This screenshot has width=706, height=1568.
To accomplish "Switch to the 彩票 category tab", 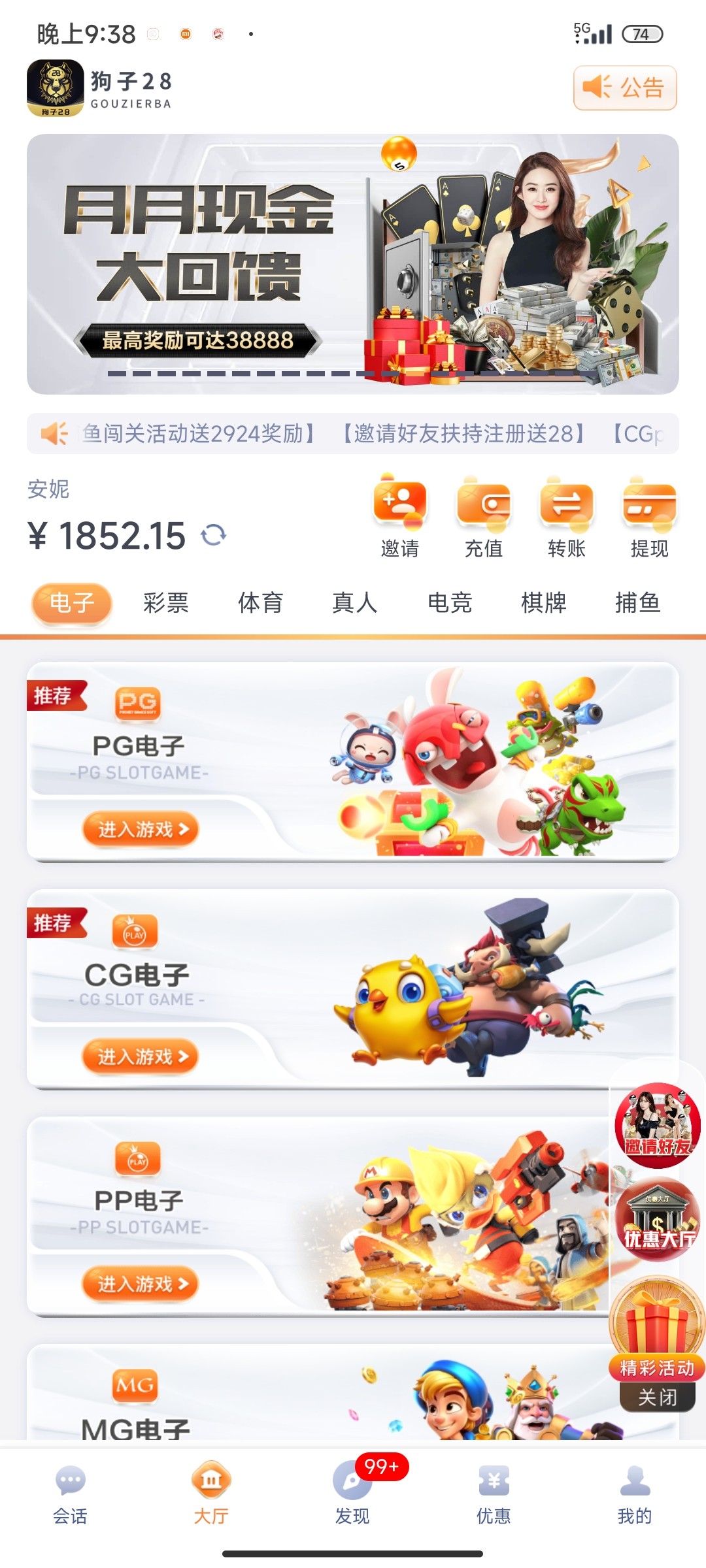I will click(166, 602).
